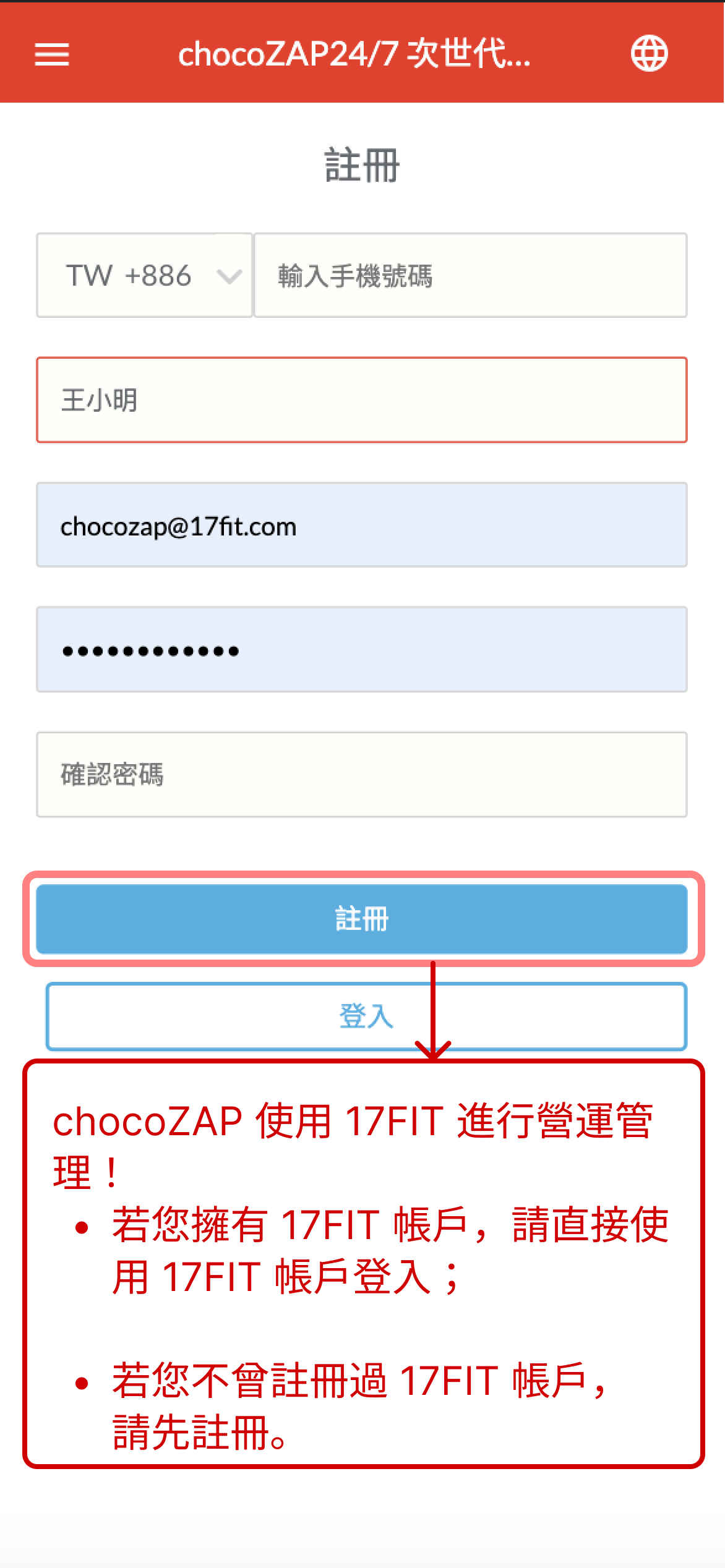Image resolution: width=725 pixels, height=1568 pixels.
Task: Submit with the blue 註冊 button
Action: 362,919
